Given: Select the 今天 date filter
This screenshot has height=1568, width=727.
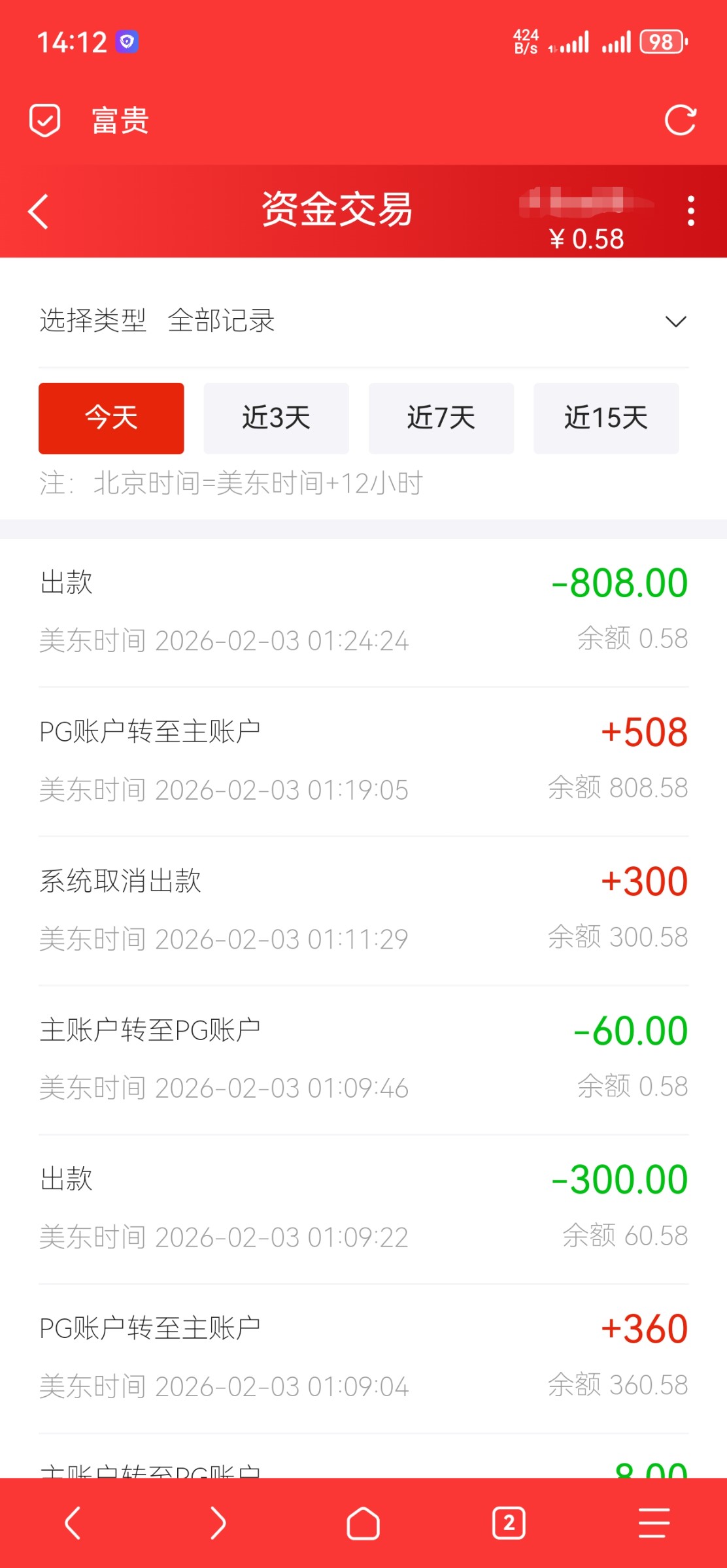Looking at the screenshot, I should pos(111,418).
